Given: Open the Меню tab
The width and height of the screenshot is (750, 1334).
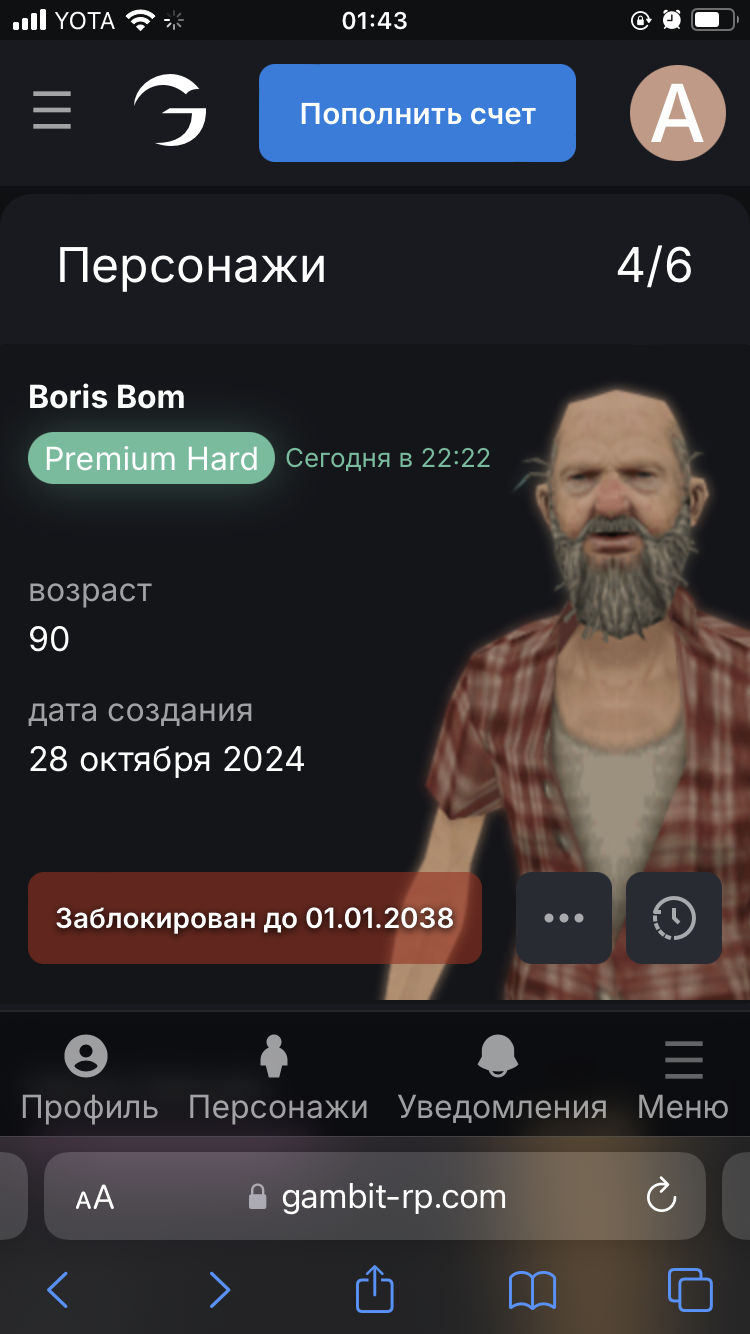Looking at the screenshot, I should point(683,1078).
